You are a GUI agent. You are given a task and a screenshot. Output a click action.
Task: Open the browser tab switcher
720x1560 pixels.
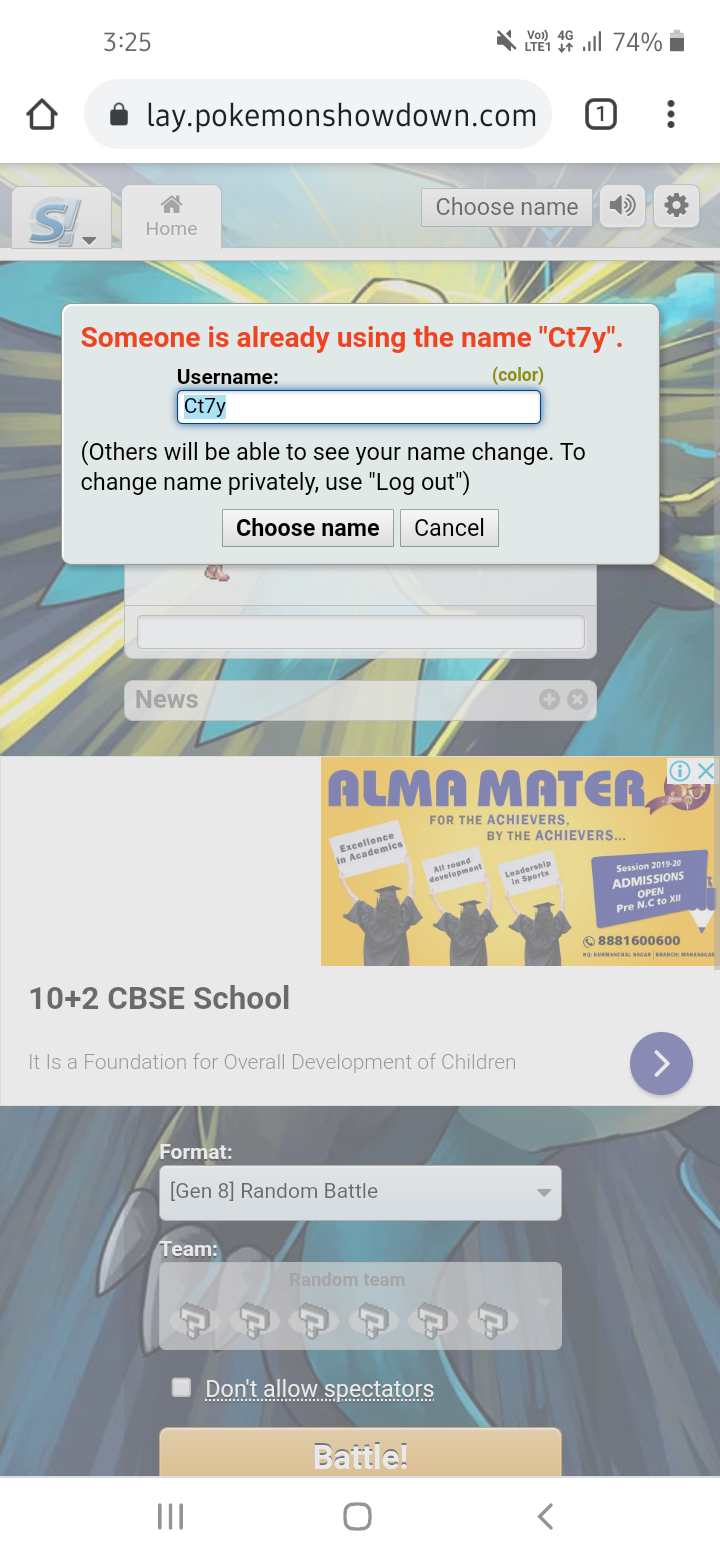600,115
